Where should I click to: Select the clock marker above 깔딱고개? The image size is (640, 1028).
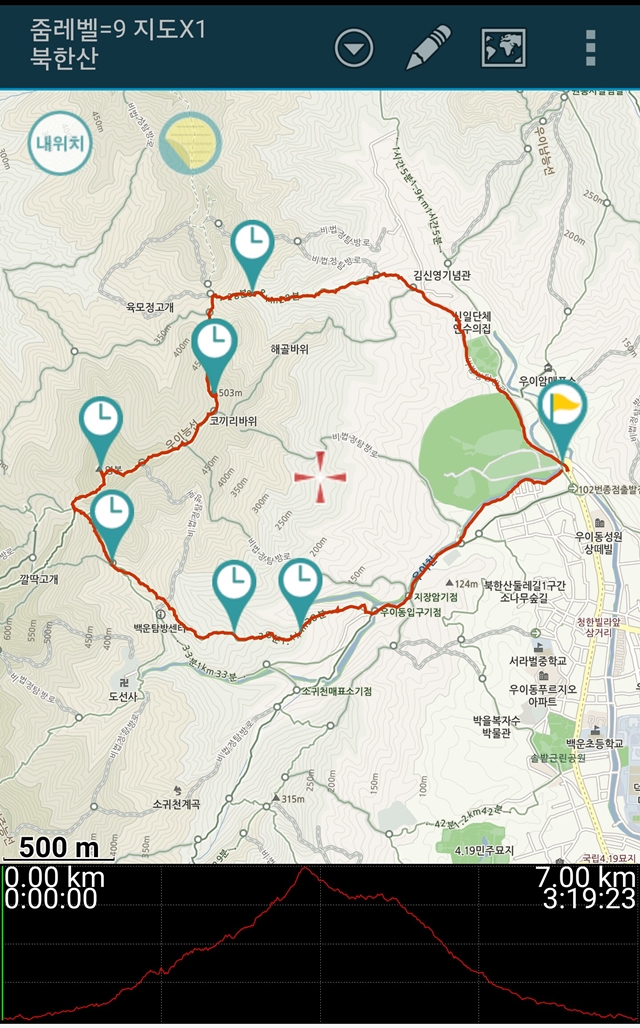pyautogui.click(x=113, y=517)
